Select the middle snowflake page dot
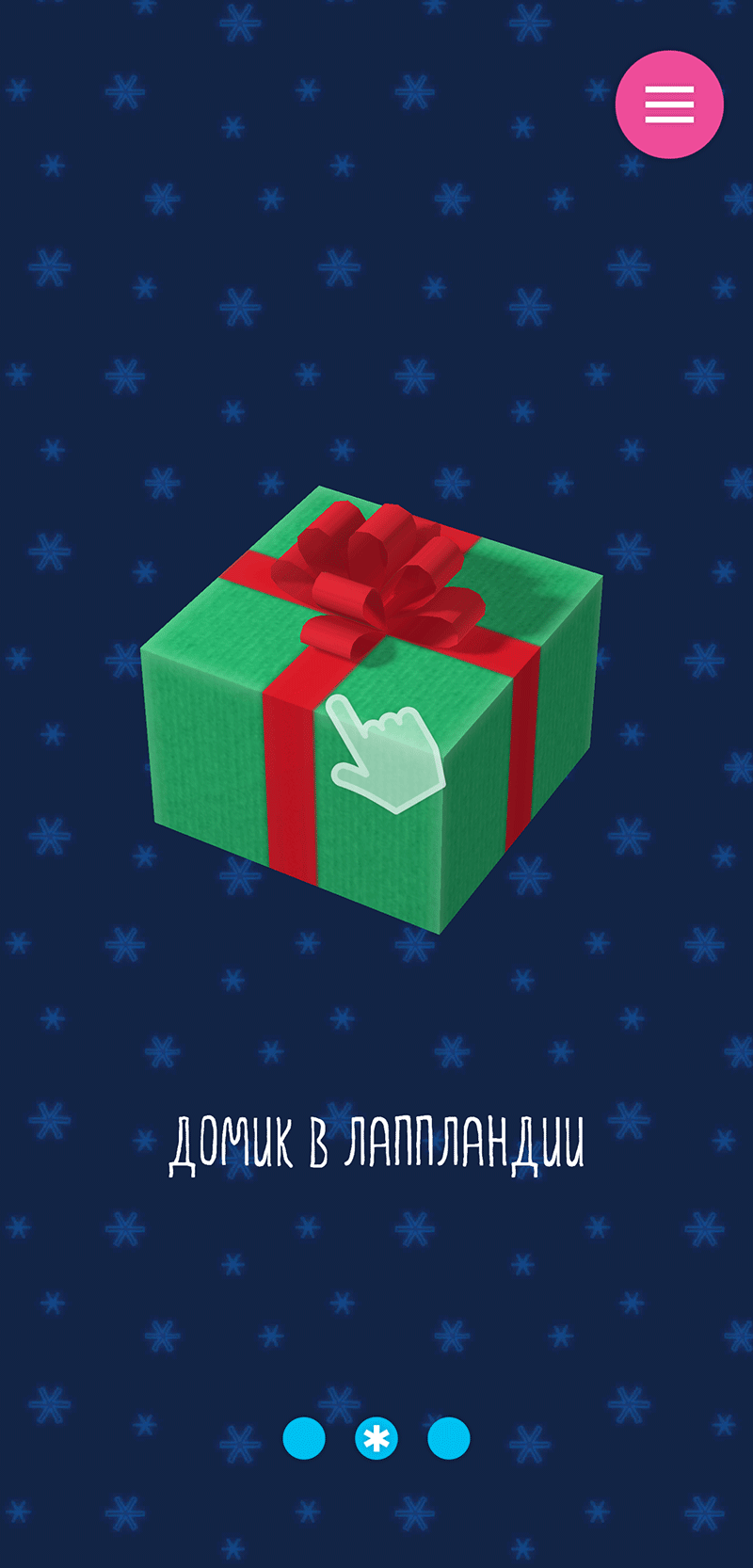The image size is (753, 1568). click(376, 1438)
